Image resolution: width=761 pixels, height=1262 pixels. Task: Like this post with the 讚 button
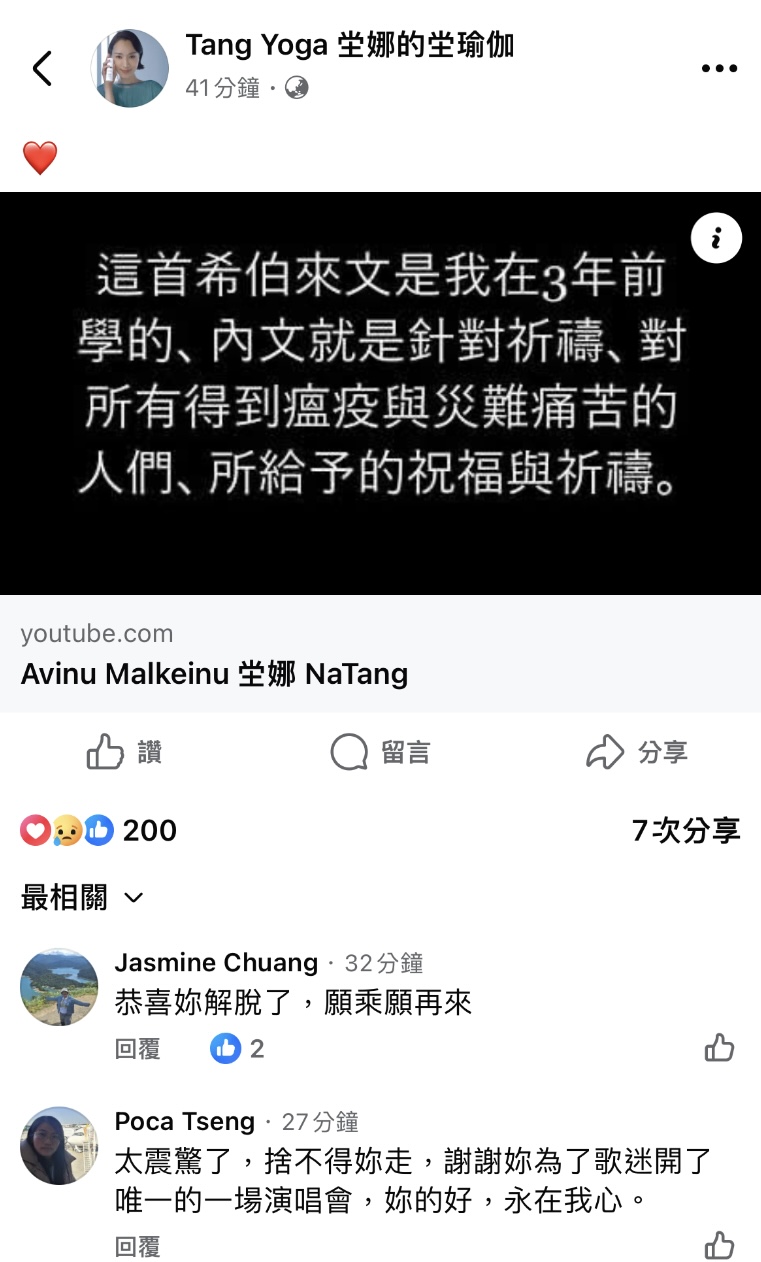[124, 753]
